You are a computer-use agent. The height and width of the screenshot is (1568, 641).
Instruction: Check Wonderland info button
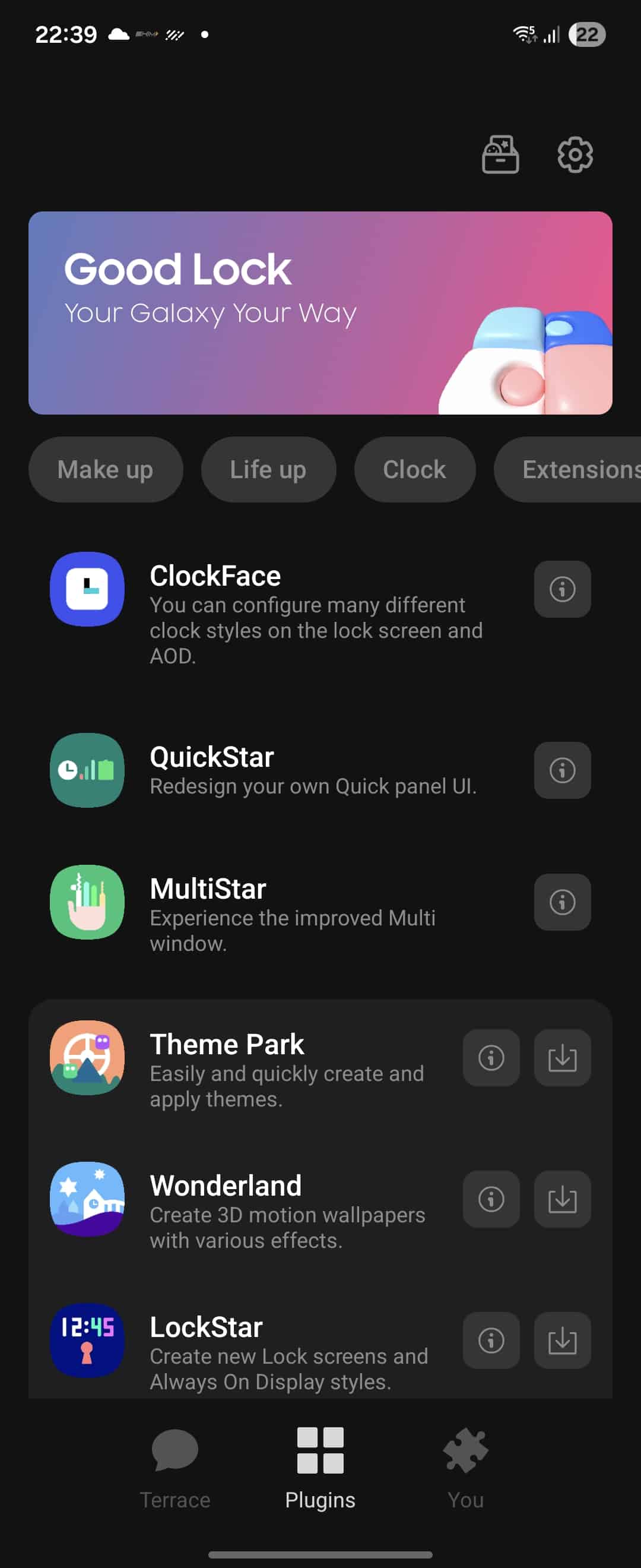pos(491,1199)
